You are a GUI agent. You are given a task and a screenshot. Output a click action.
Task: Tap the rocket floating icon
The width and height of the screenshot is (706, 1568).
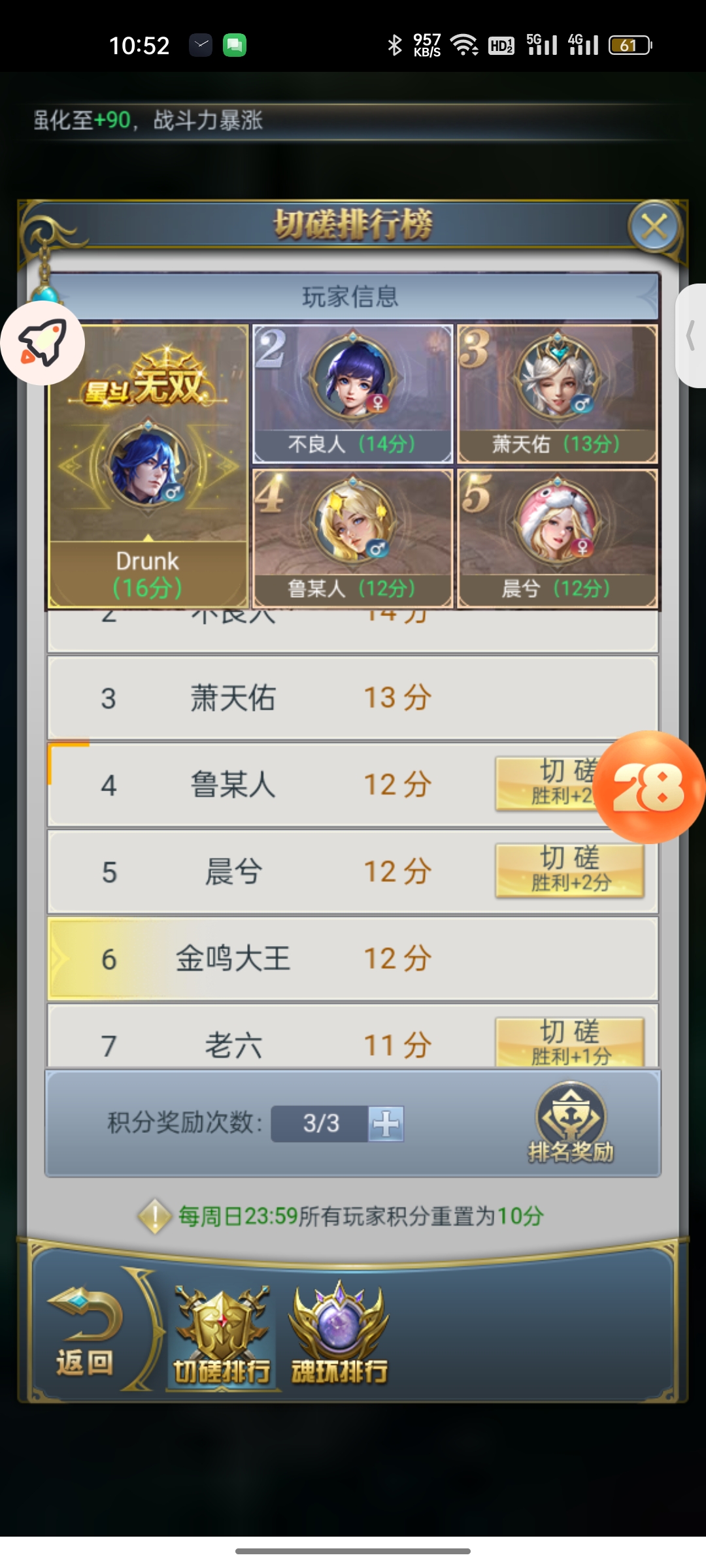(42, 343)
